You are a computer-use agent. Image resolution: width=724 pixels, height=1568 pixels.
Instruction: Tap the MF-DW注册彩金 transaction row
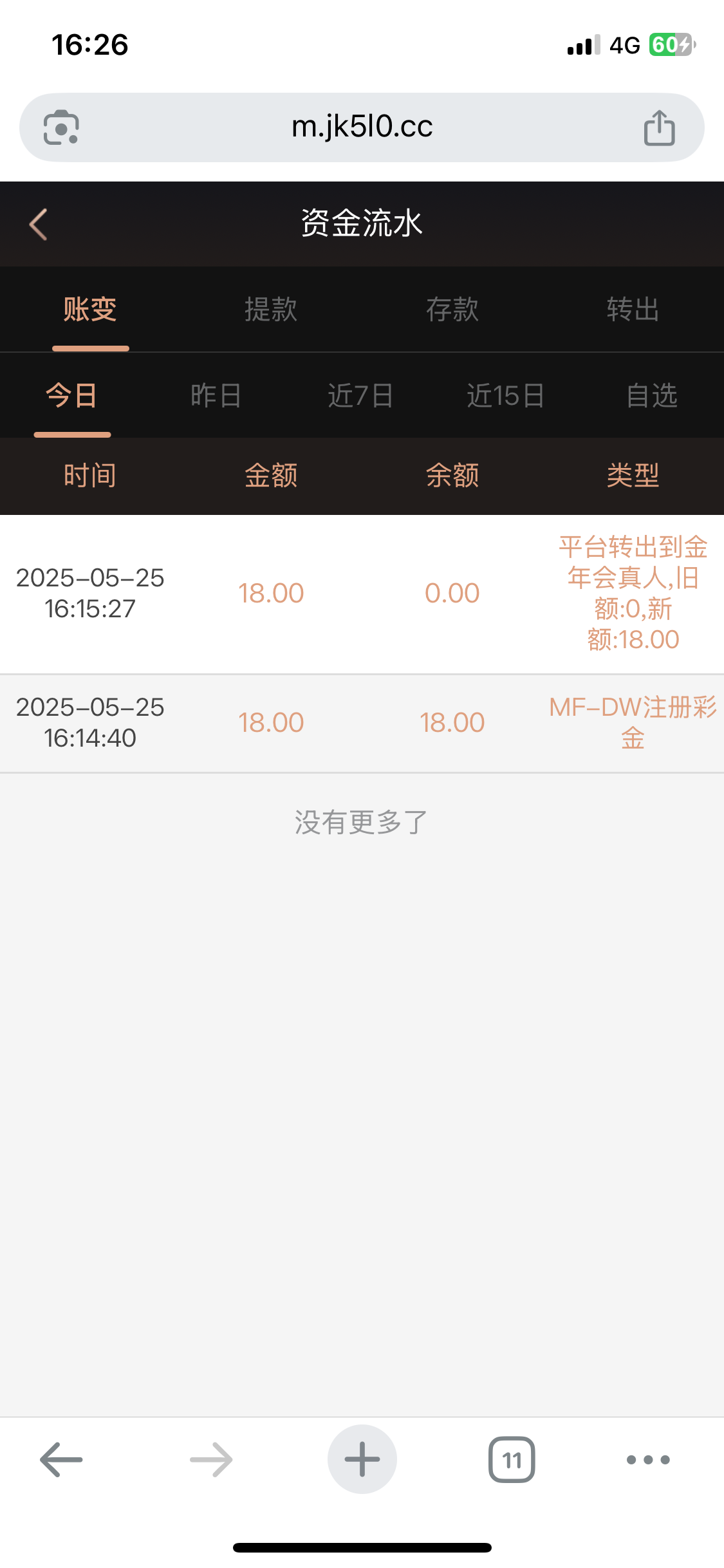(x=362, y=722)
